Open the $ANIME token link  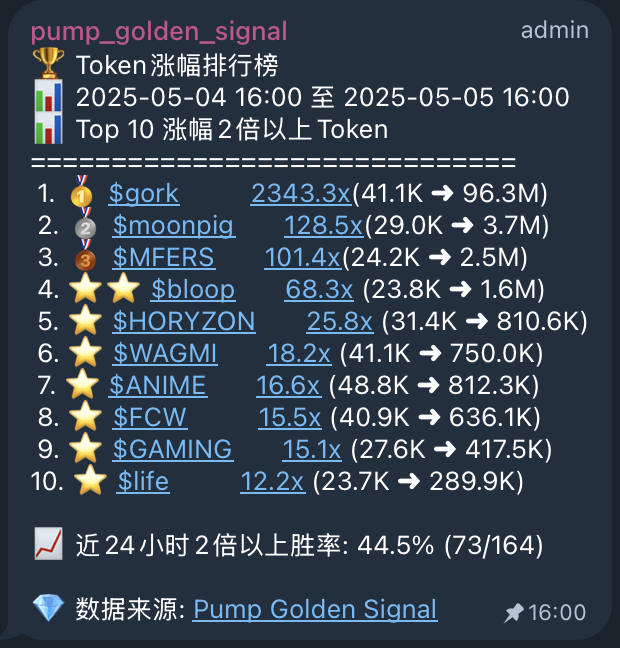point(158,385)
